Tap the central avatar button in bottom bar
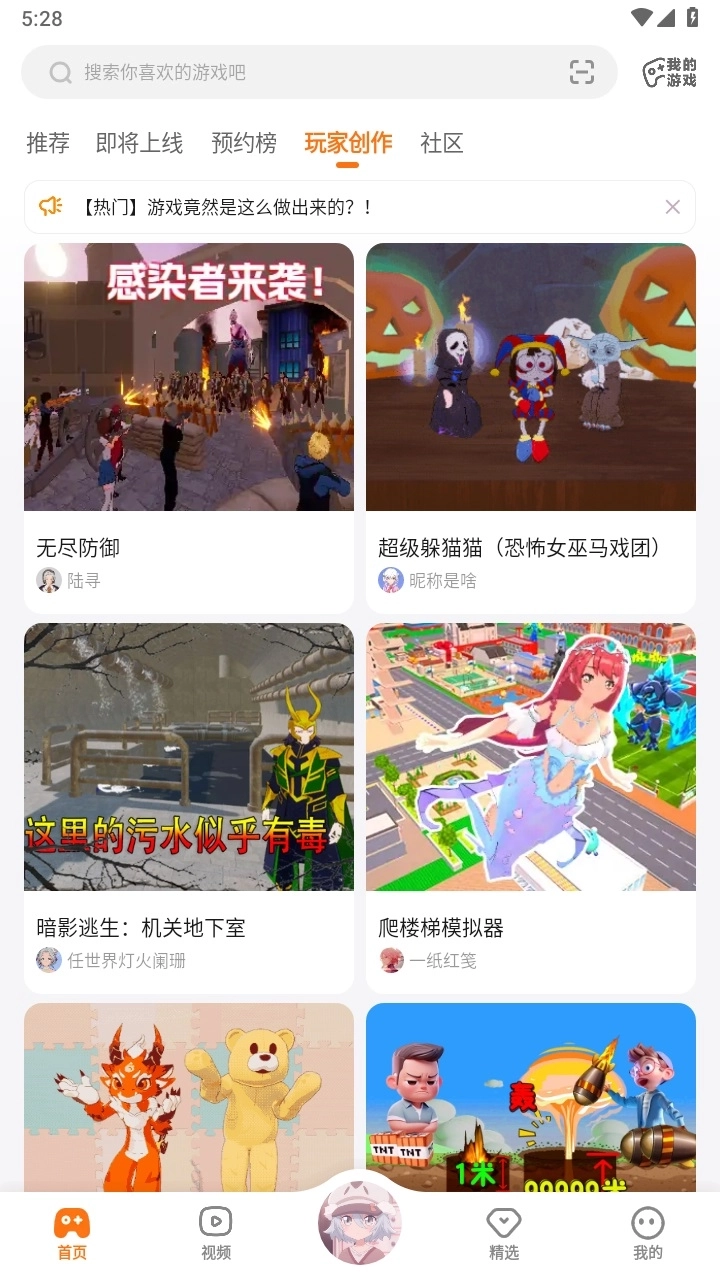Viewport: 720px width, 1280px height. tap(360, 1222)
